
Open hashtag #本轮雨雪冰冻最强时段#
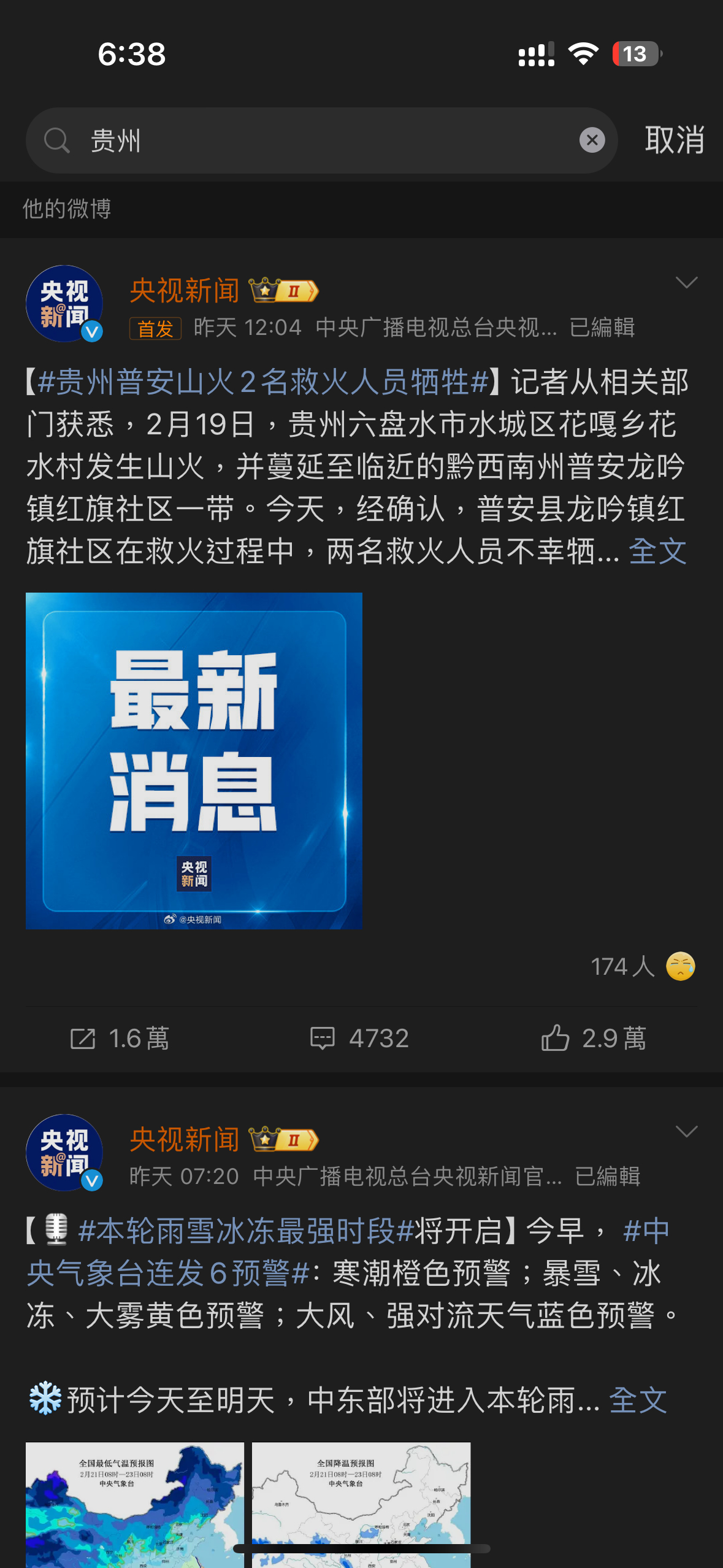pyautogui.click(x=247, y=1231)
